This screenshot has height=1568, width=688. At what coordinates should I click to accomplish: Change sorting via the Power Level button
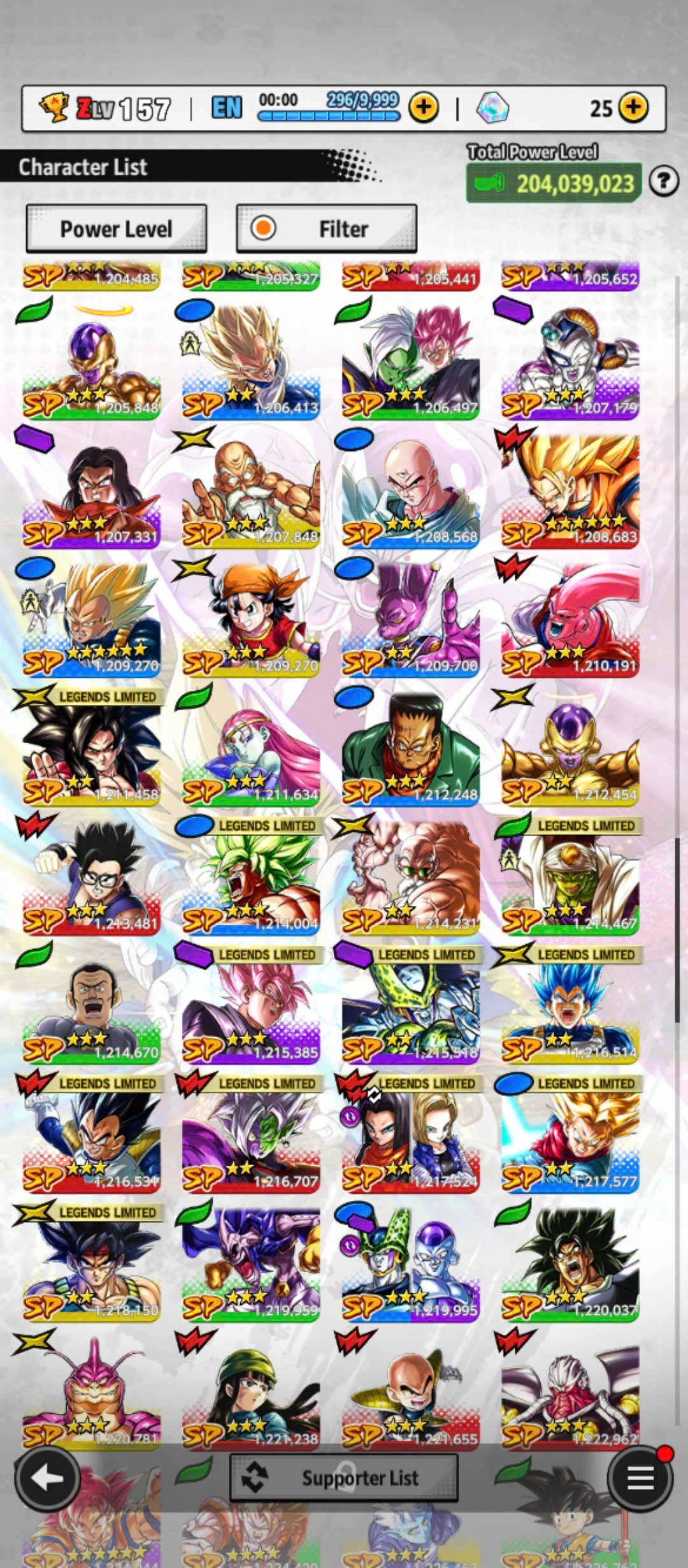click(116, 228)
